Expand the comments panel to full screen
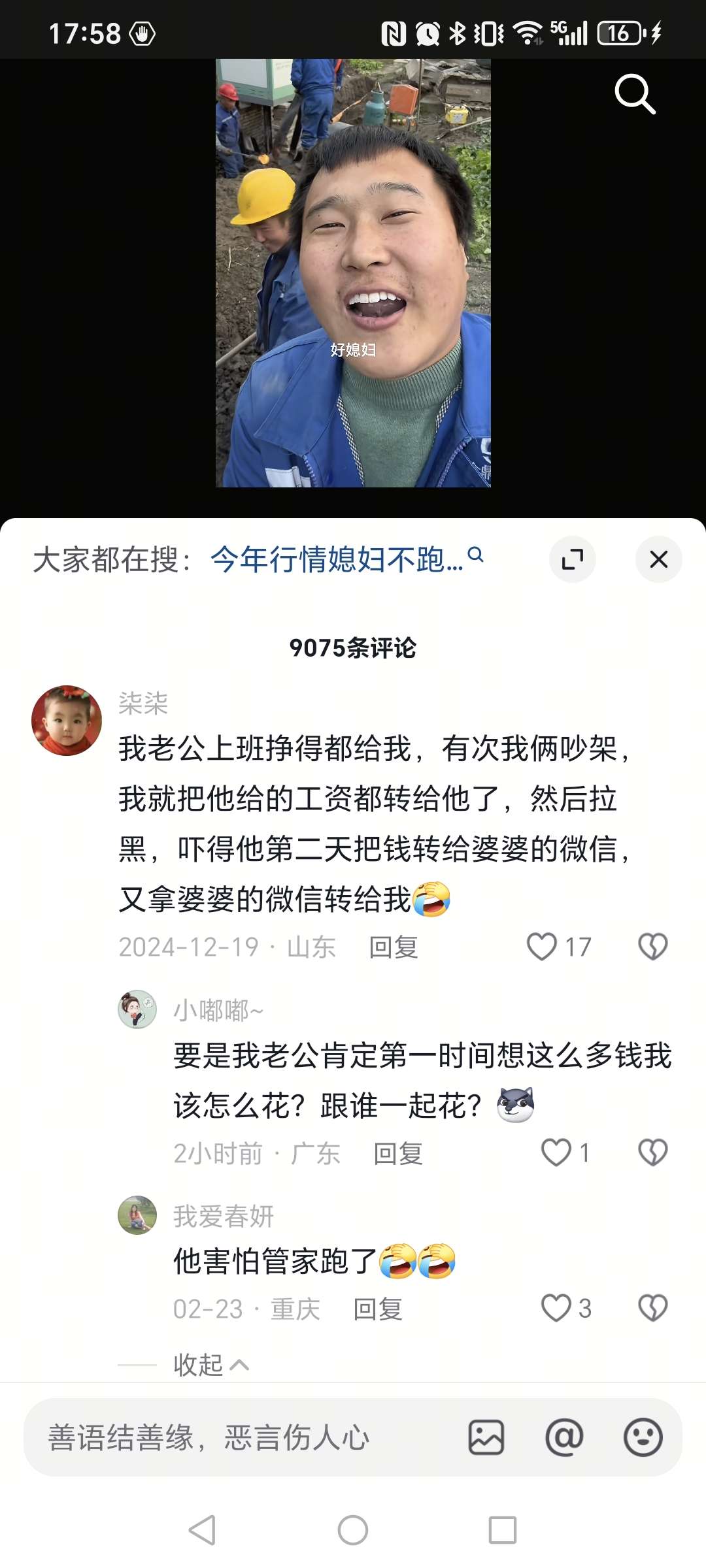 pyautogui.click(x=573, y=559)
